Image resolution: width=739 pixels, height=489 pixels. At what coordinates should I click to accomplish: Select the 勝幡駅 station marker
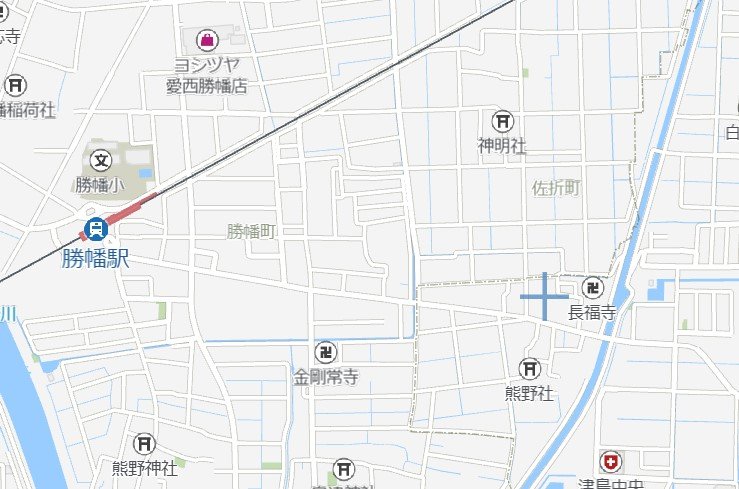point(96,229)
